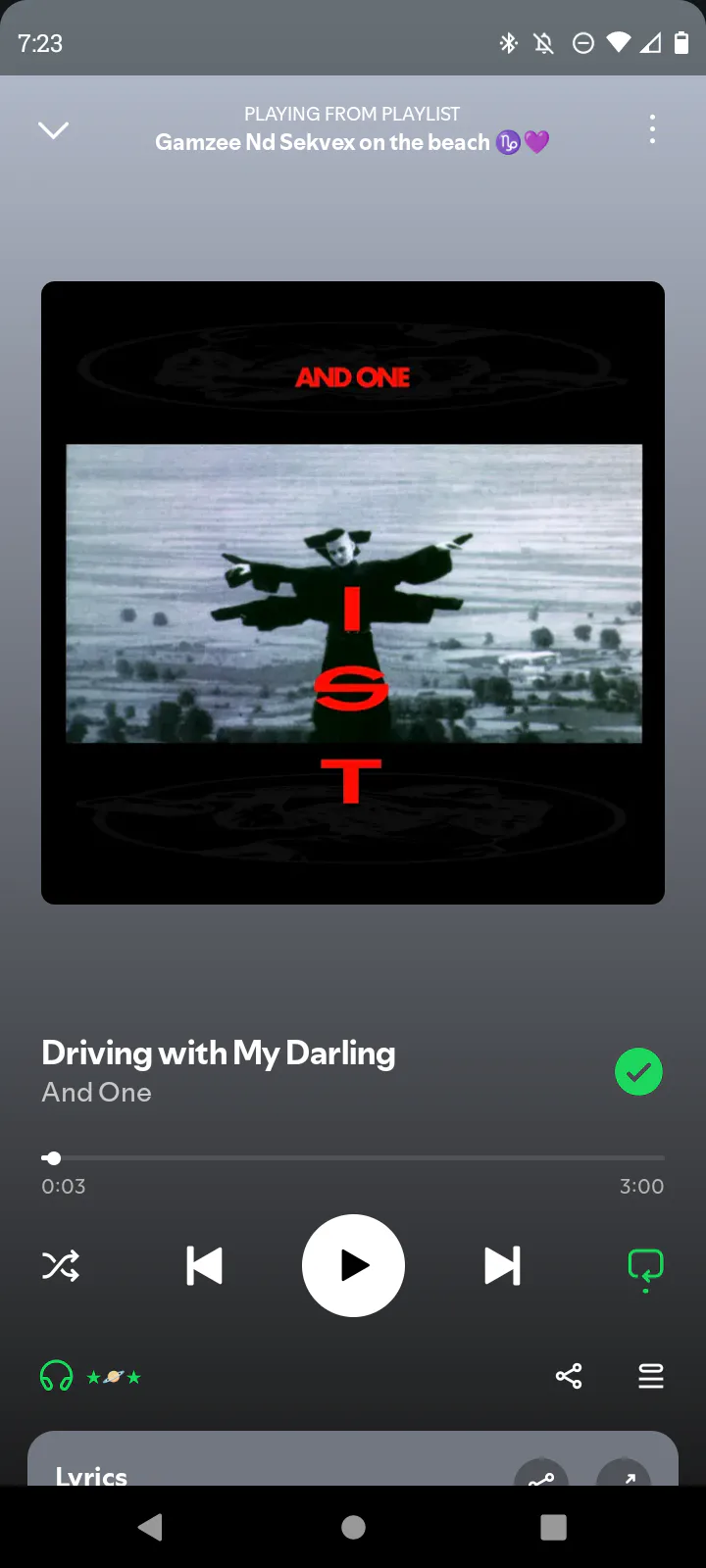
Task: Toggle shuffle mode
Action: 61,1266
